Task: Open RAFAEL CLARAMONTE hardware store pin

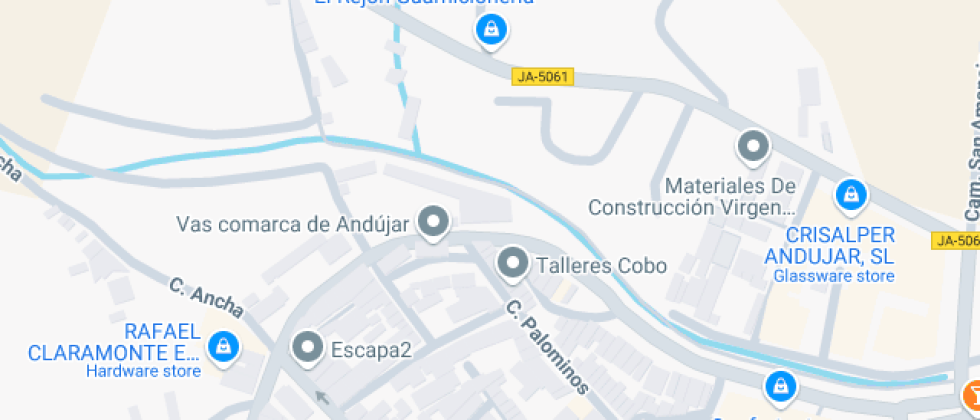Action: pyautogui.click(x=224, y=346)
